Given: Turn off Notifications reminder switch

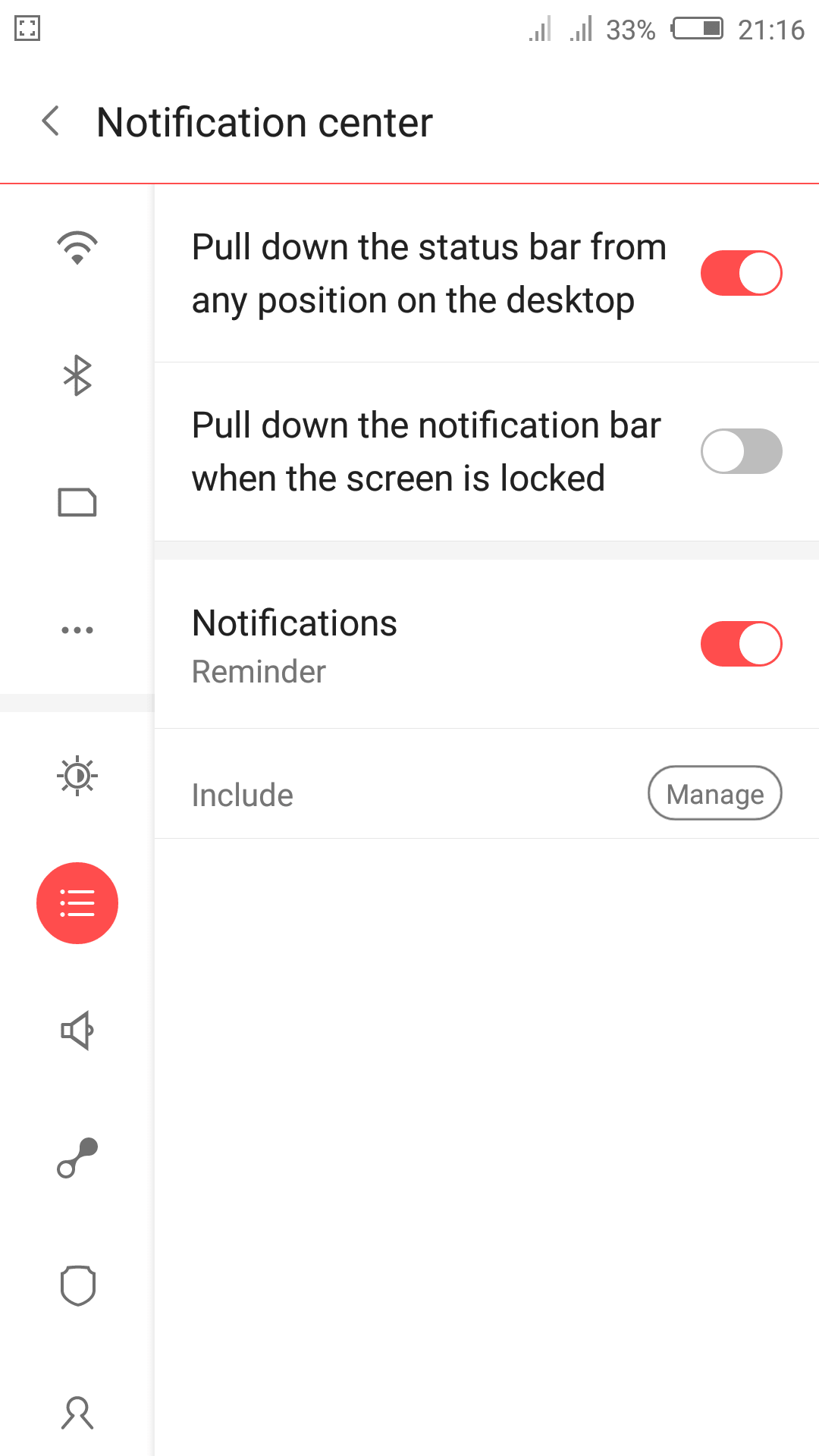Looking at the screenshot, I should click(x=741, y=644).
